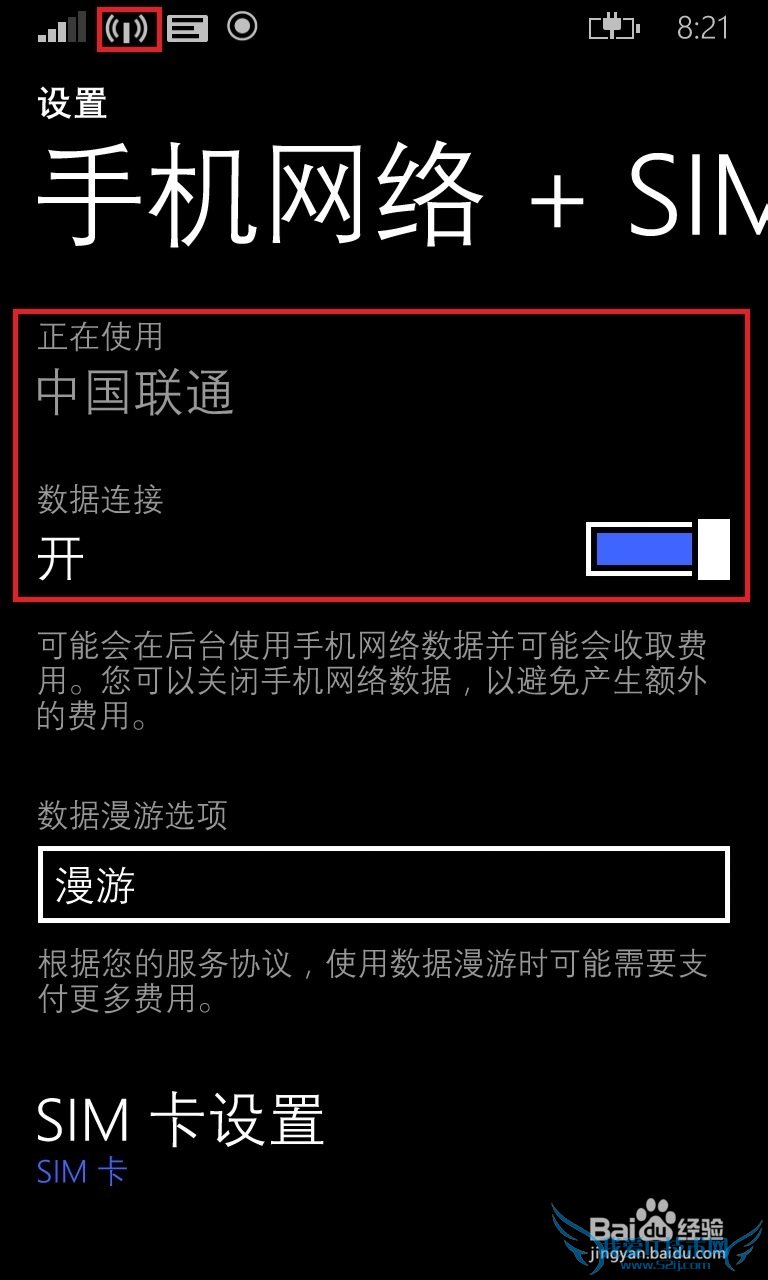Open the 数据漫游选项 dropdown
Screen dimensions: 768x1280
[x=383, y=885]
